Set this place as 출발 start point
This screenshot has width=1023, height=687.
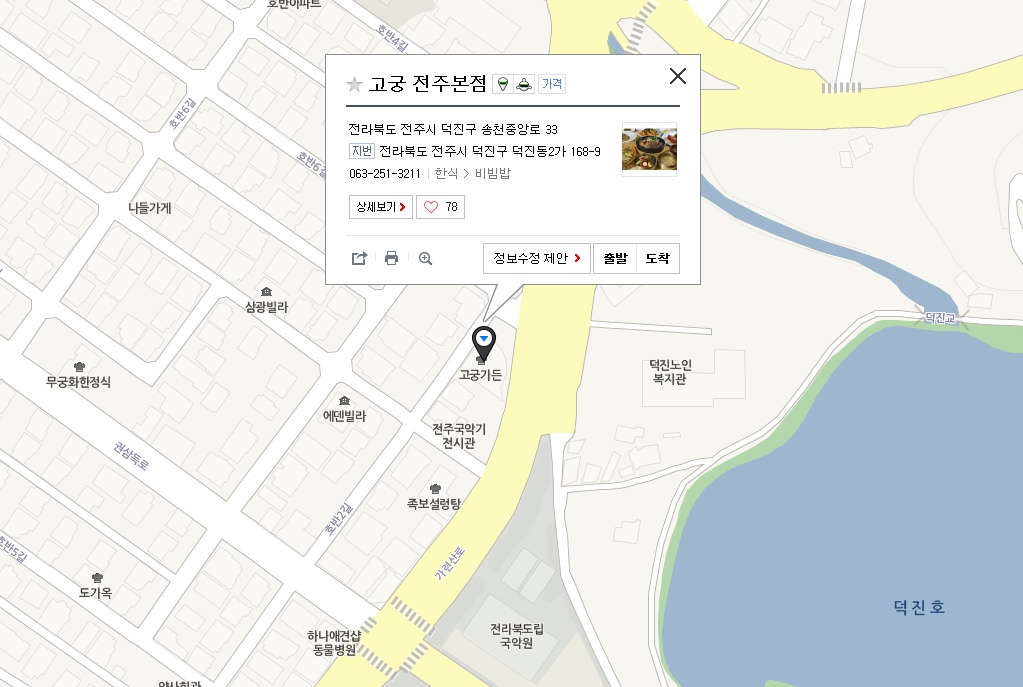(615, 258)
